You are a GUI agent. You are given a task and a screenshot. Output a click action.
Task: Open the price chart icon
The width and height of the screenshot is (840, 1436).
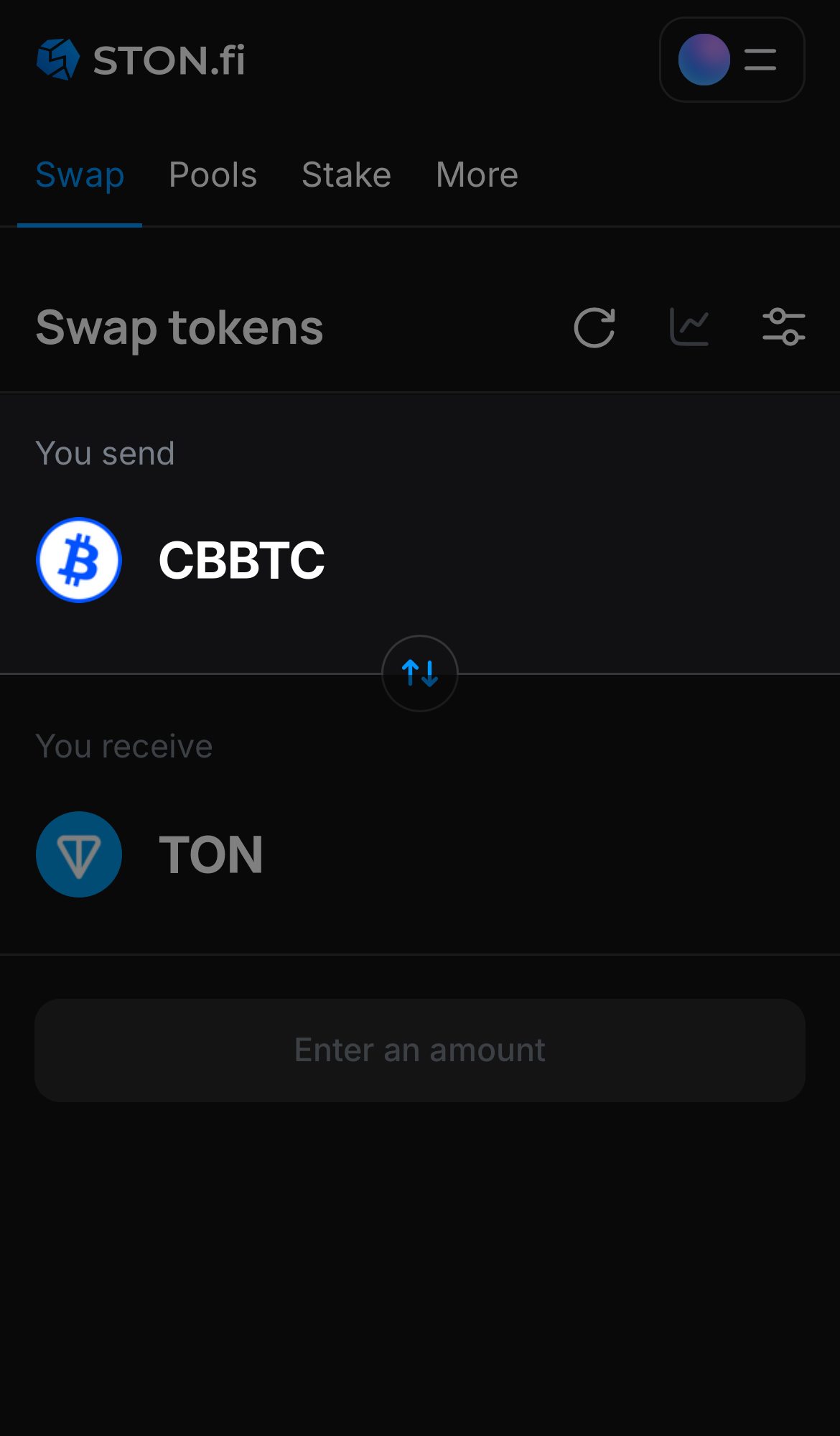[689, 326]
